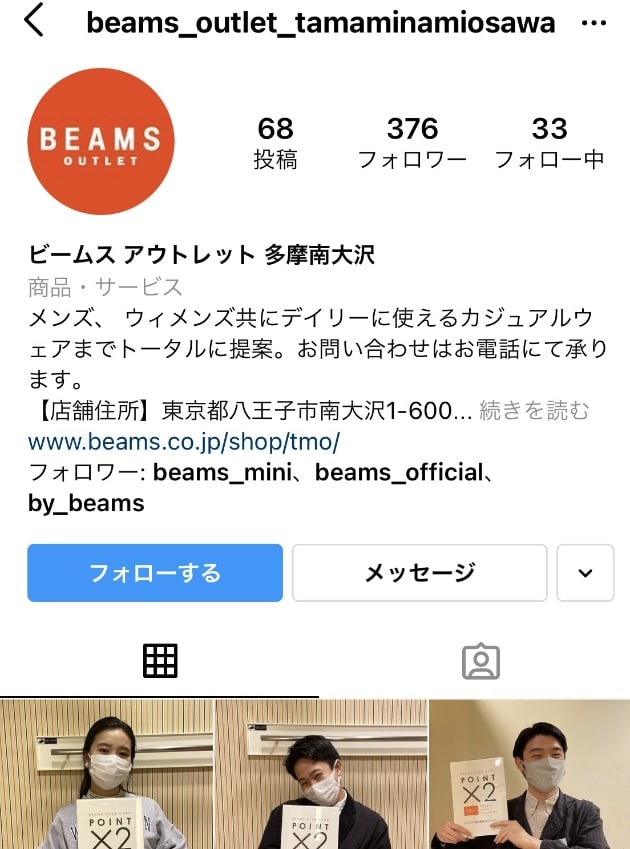Open by_beams follower profile
Image resolution: width=630 pixels, height=849 pixels.
tap(86, 503)
